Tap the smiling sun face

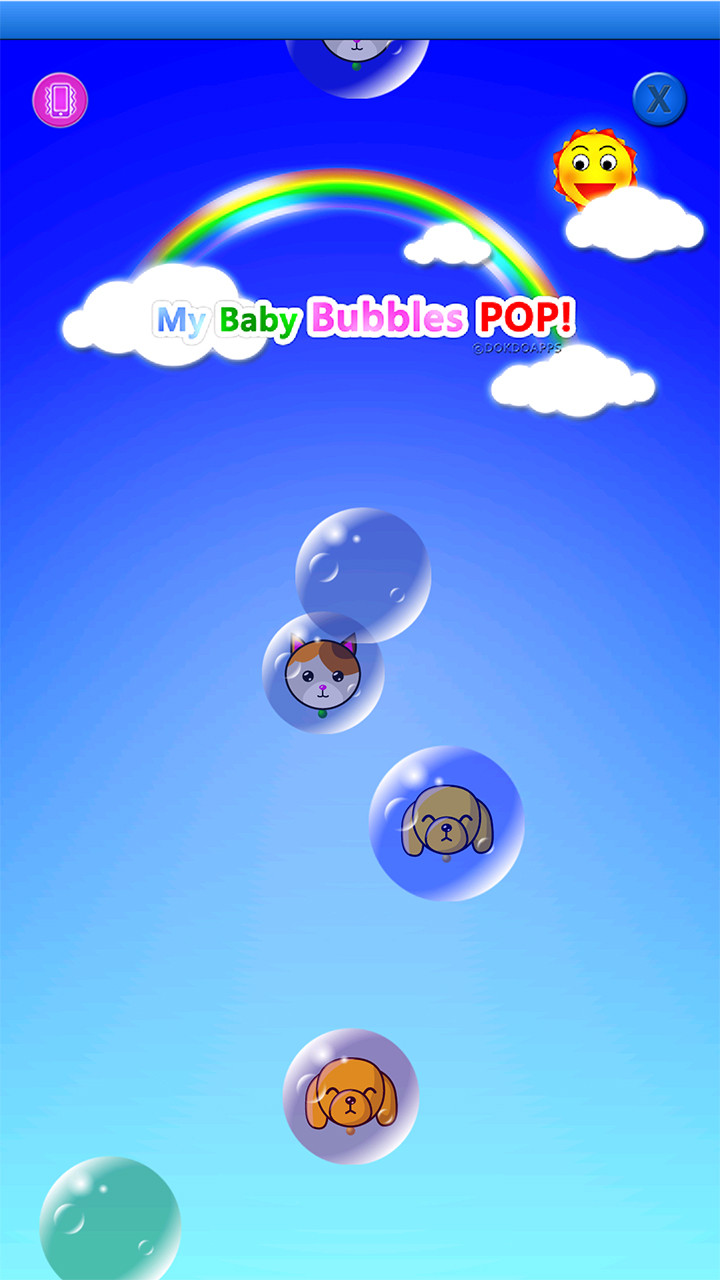593,165
